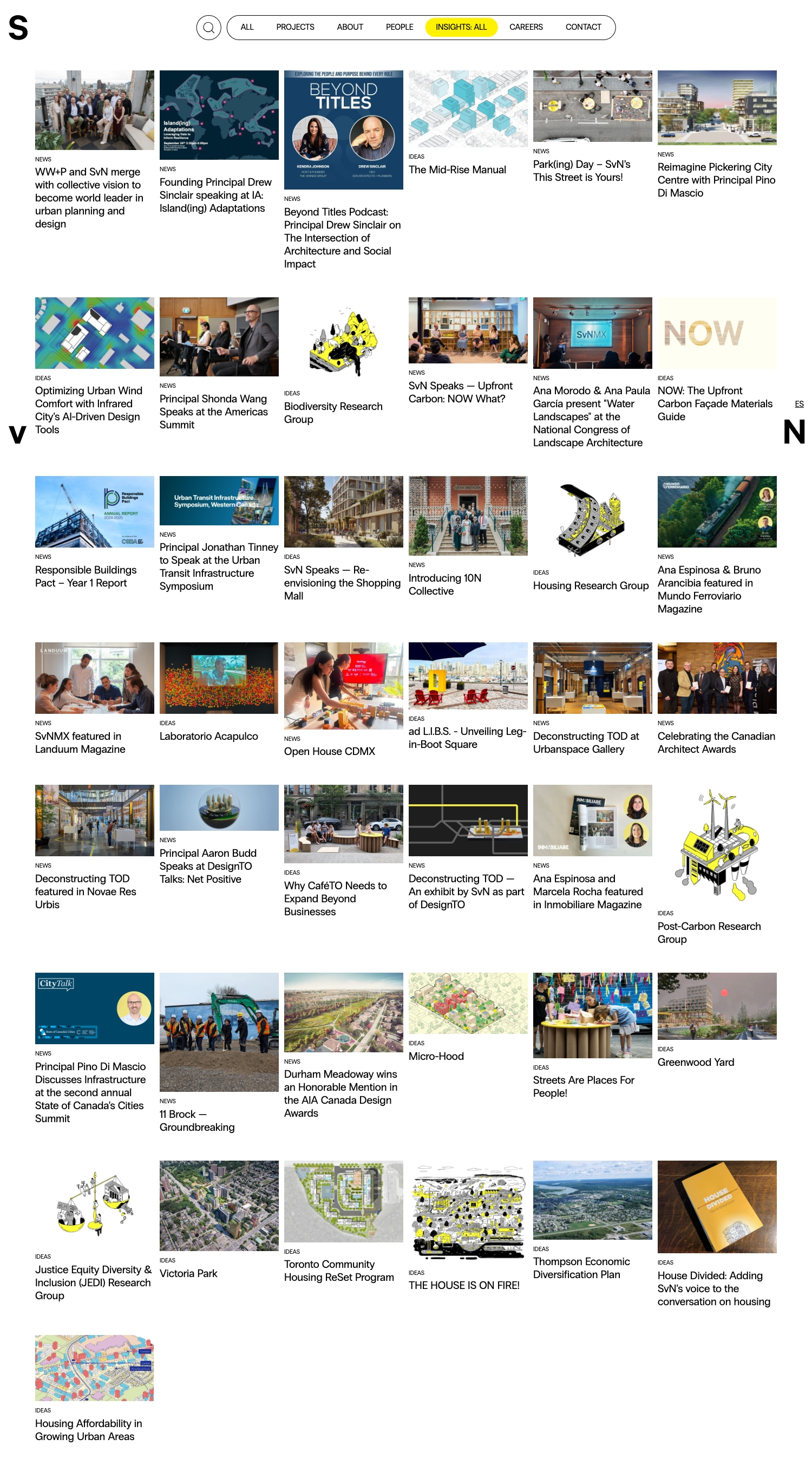Image resolution: width=812 pixels, height=1478 pixels.
Task: Open the Contact page
Action: (x=582, y=28)
